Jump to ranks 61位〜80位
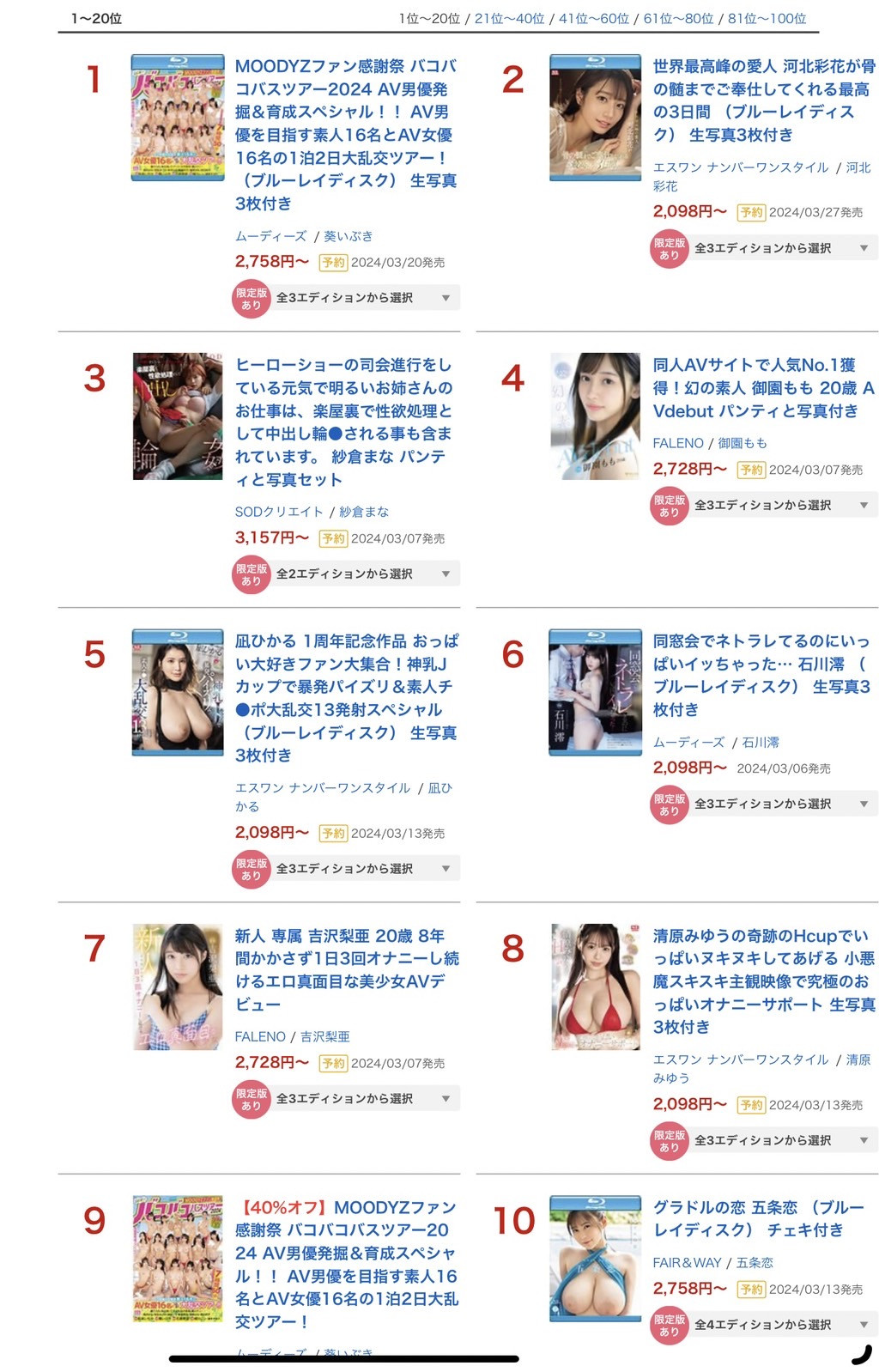 coord(678,19)
